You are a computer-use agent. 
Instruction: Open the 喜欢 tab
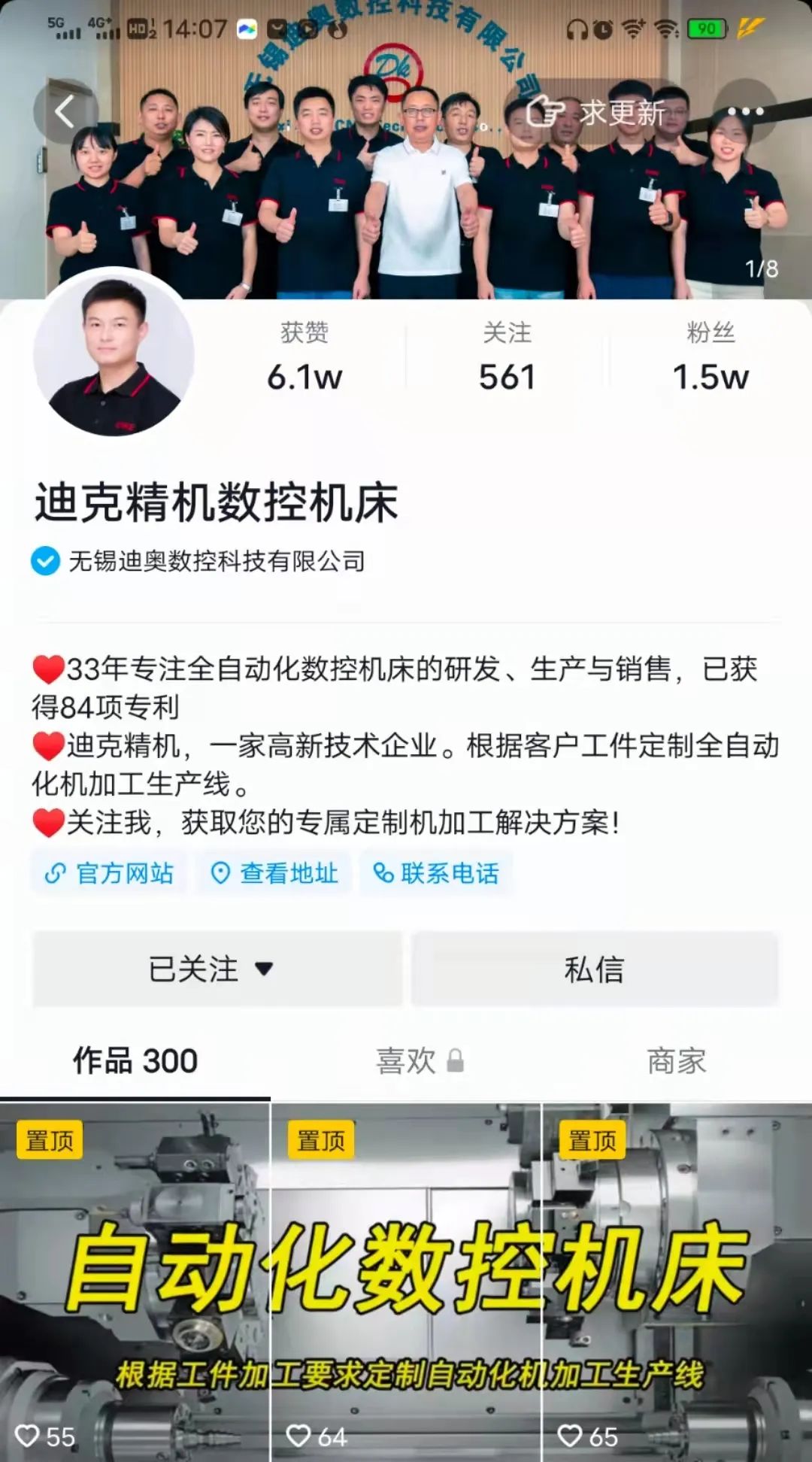click(404, 1061)
